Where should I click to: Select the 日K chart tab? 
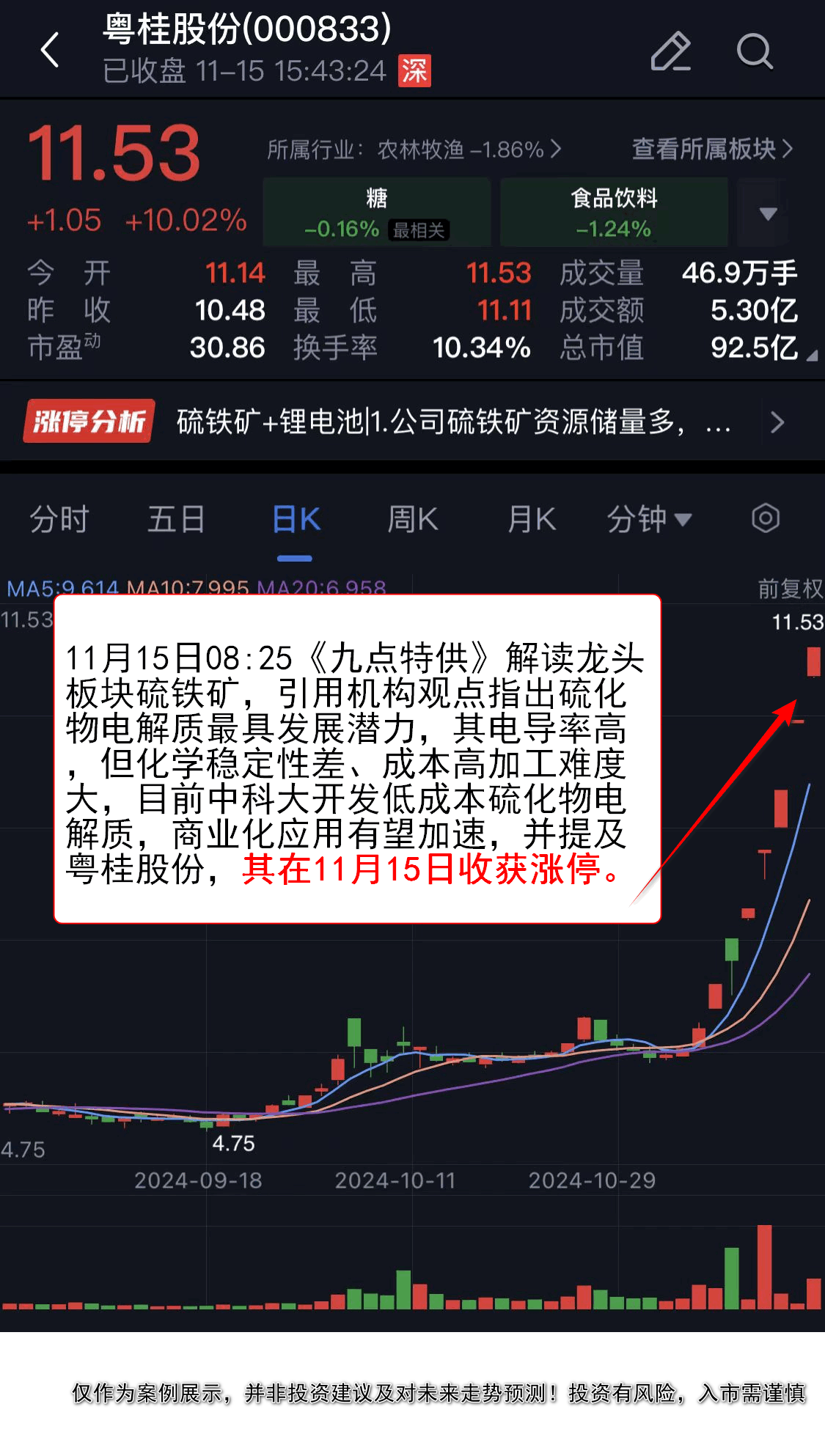click(296, 519)
